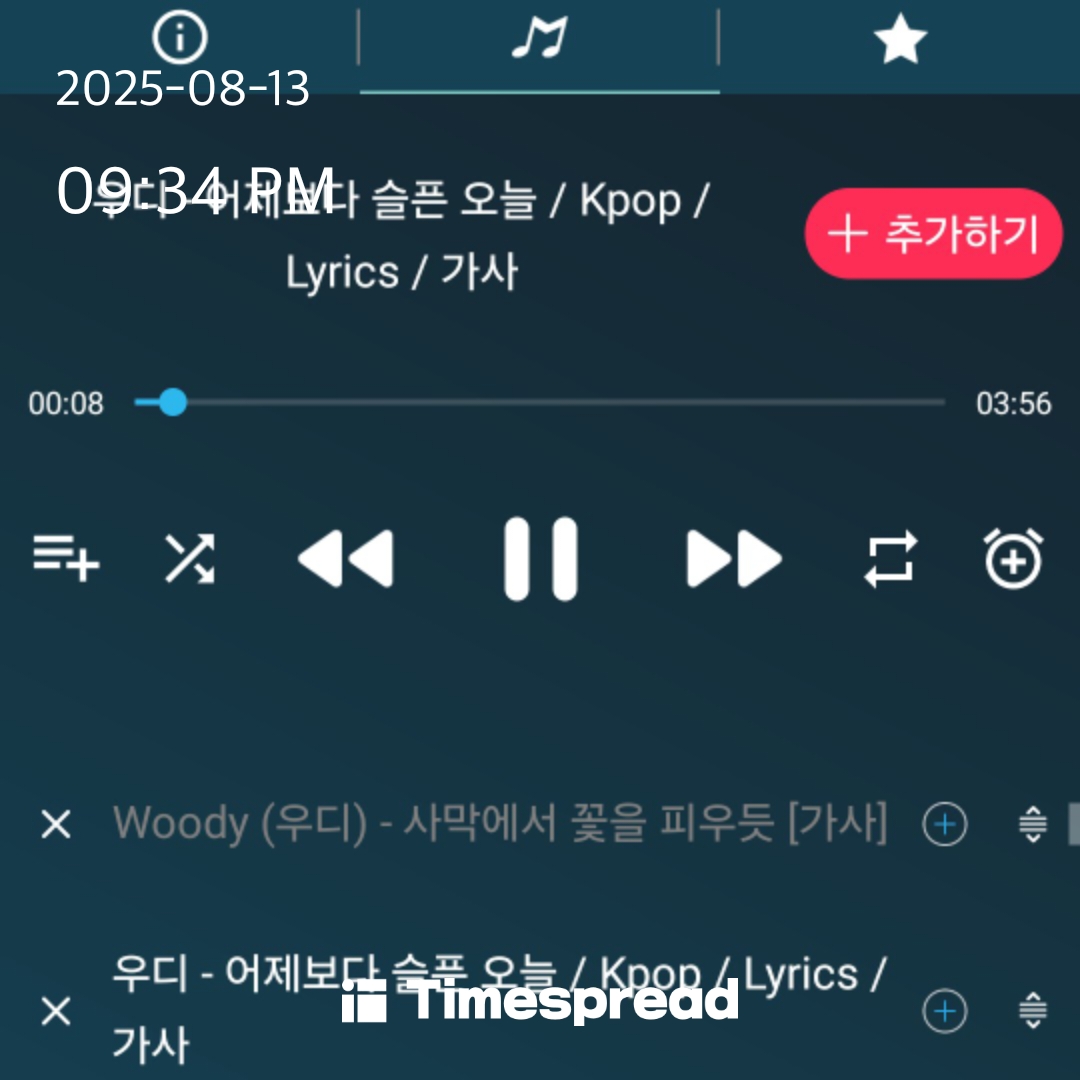Go back to the previous track
Viewport: 1080px width, 1080px height.
[x=346, y=559]
